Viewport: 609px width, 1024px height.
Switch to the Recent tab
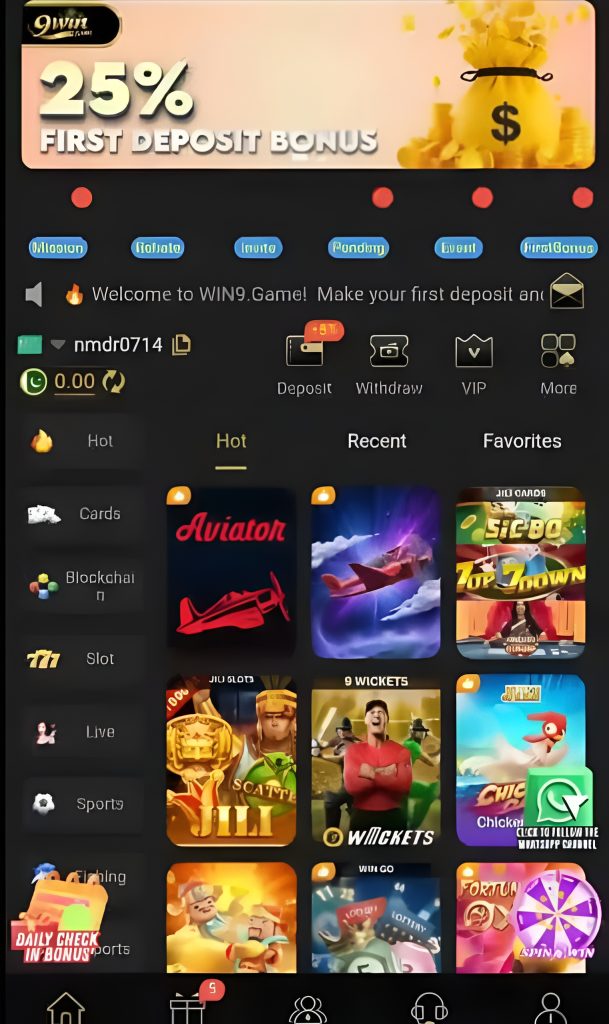(x=376, y=441)
